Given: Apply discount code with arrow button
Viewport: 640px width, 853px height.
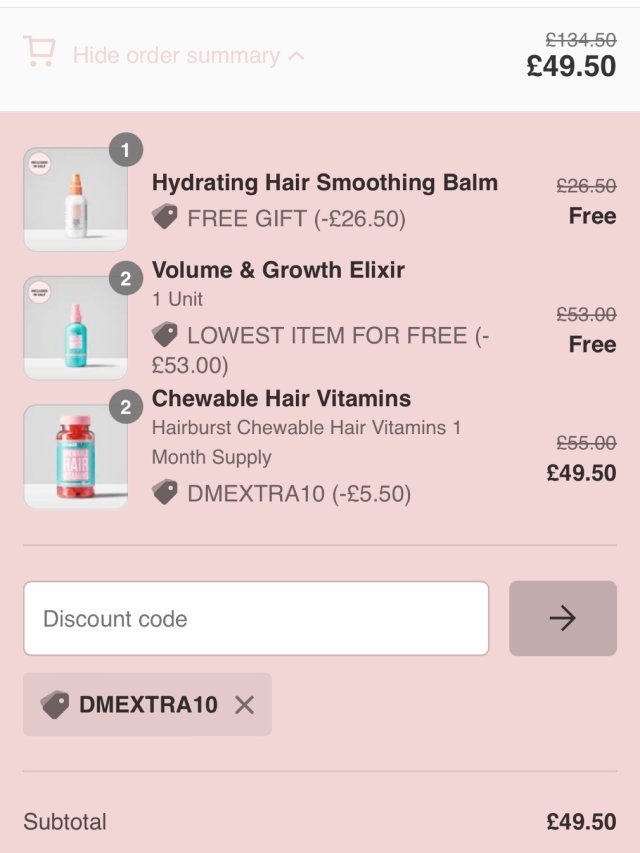Looking at the screenshot, I should (562, 618).
